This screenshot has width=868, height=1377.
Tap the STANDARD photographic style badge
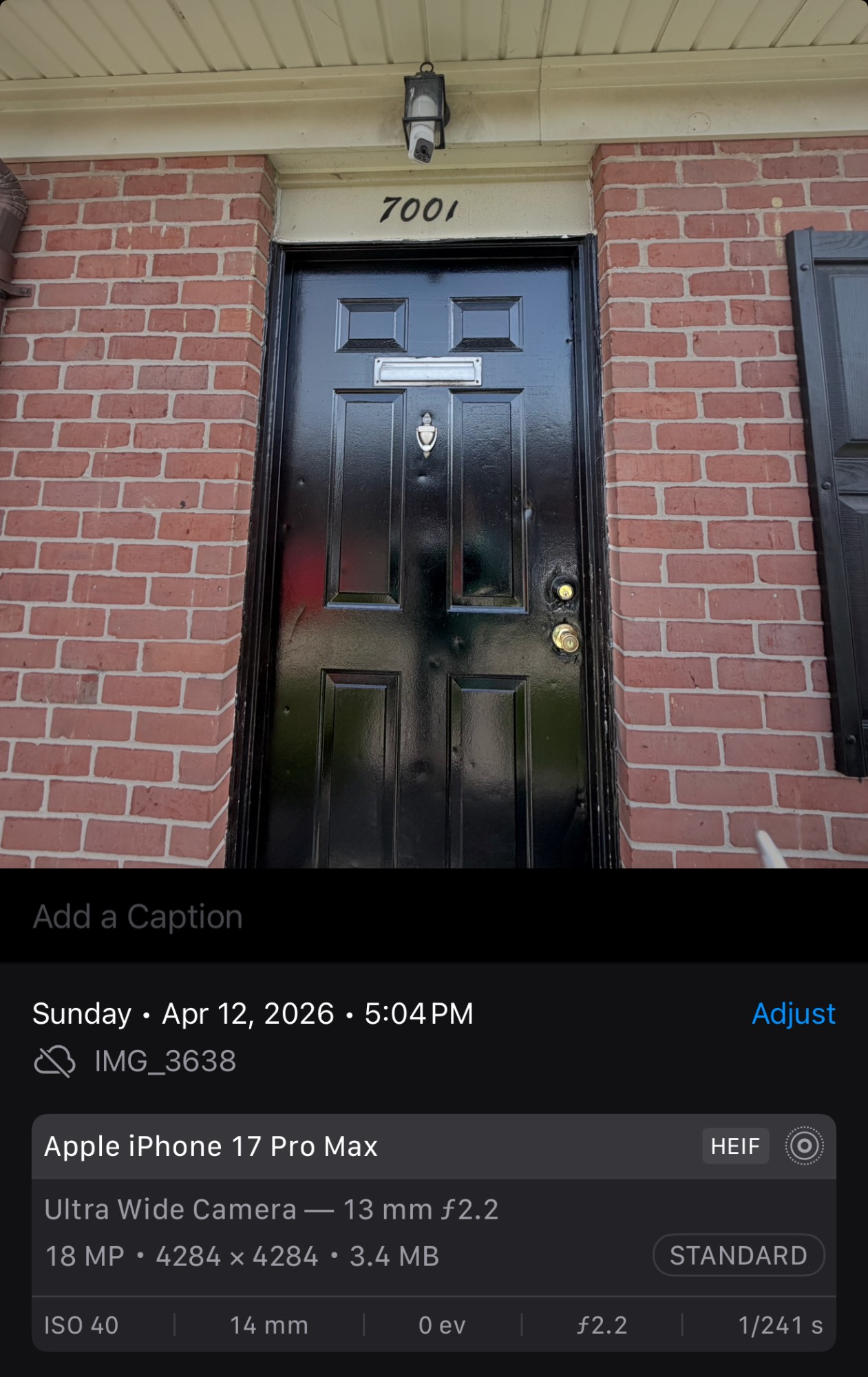[738, 1255]
